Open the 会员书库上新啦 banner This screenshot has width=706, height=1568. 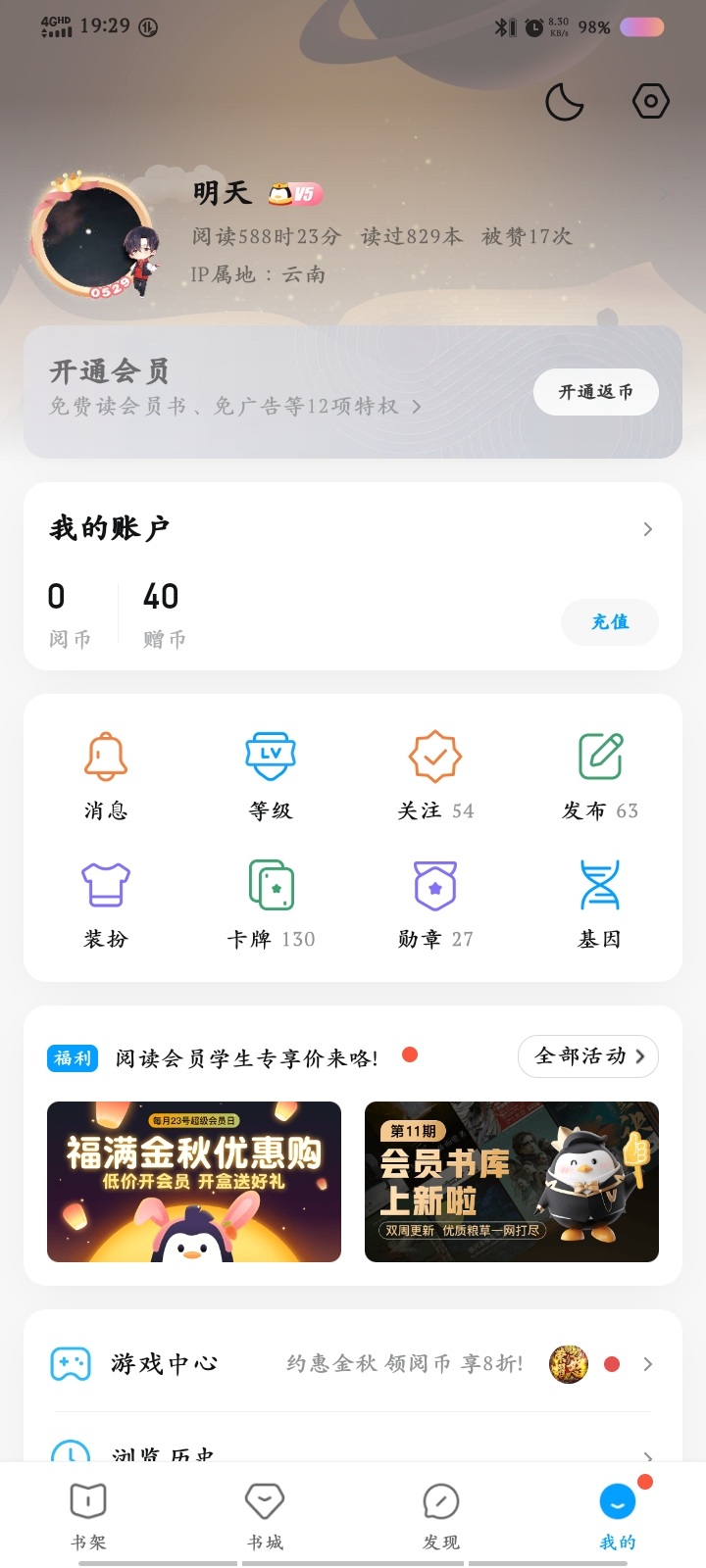click(x=512, y=1182)
